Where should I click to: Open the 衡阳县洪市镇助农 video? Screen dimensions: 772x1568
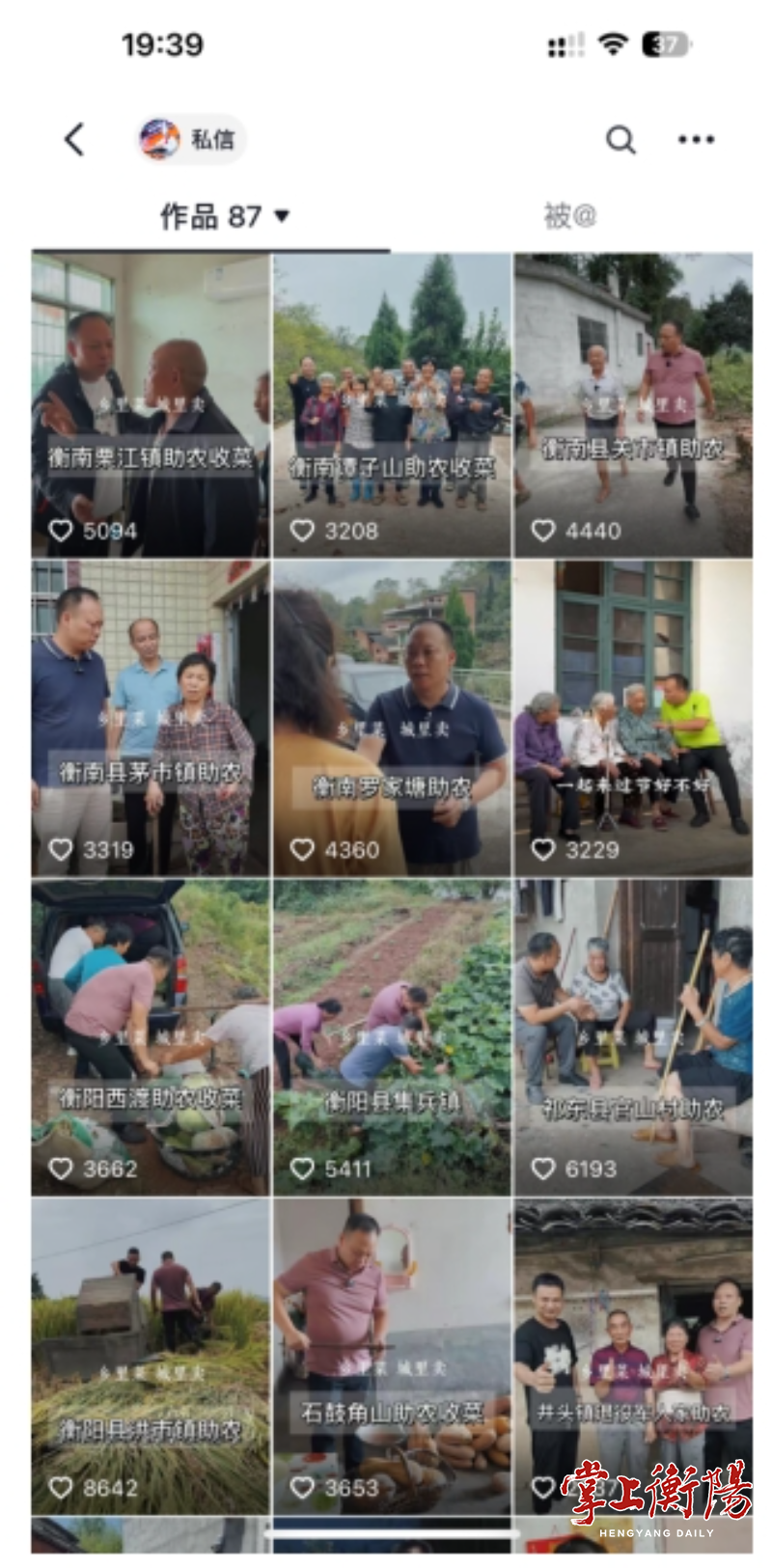tap(151, 1356)
